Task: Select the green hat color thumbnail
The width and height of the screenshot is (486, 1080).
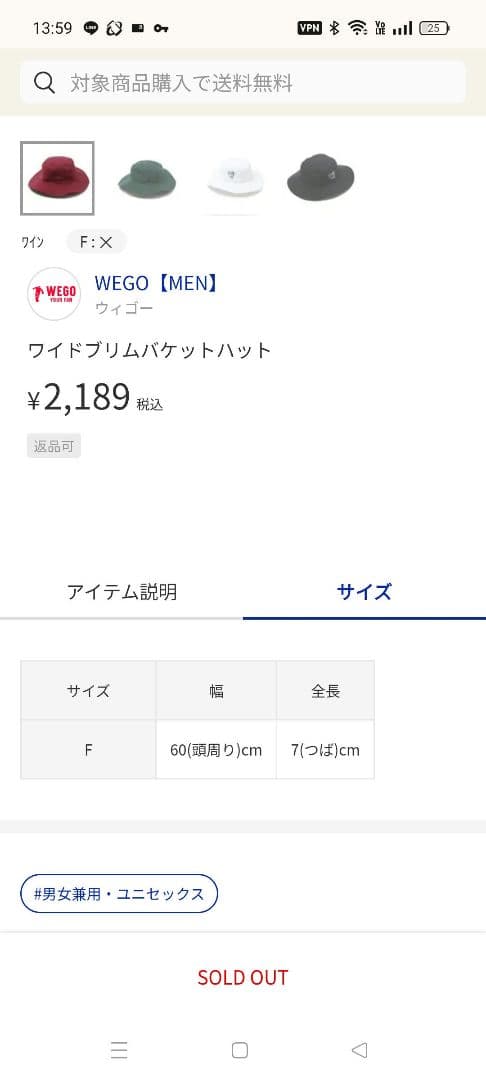Action: pos(147,178)
